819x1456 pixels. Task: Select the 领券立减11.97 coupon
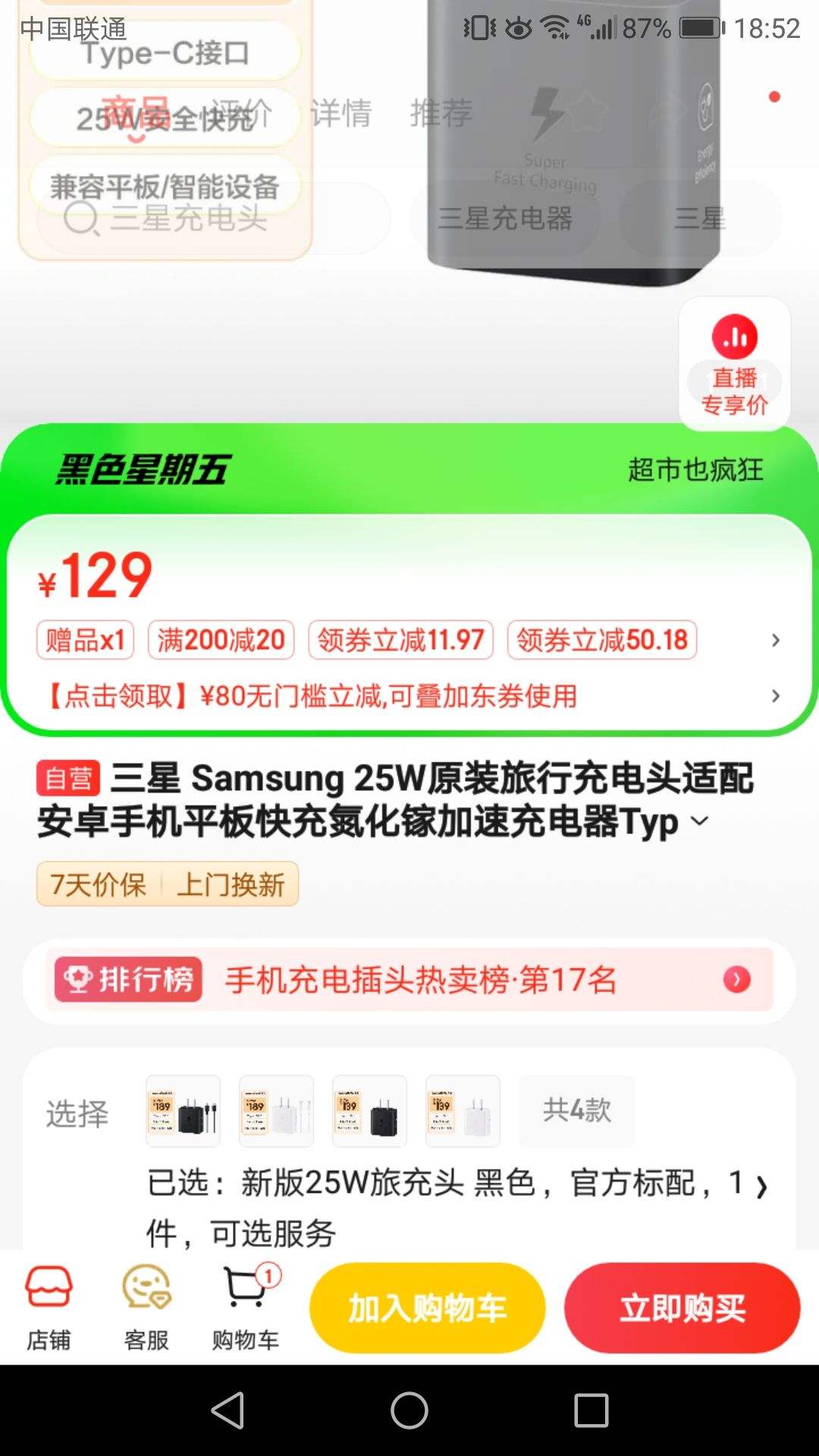400,641
